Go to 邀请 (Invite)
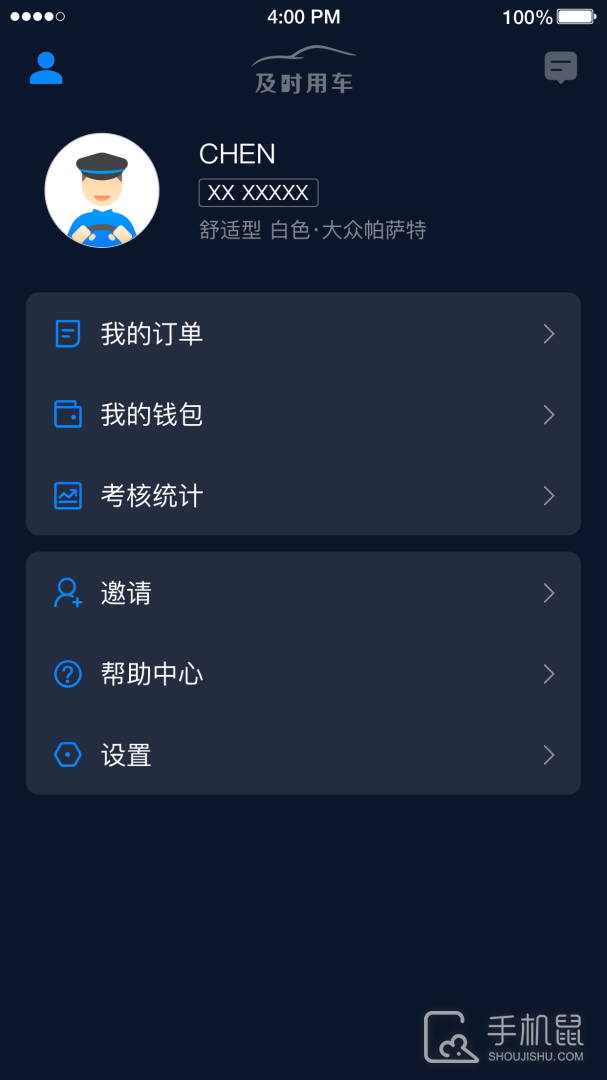The image size is (607, 1080). [303, 593]
